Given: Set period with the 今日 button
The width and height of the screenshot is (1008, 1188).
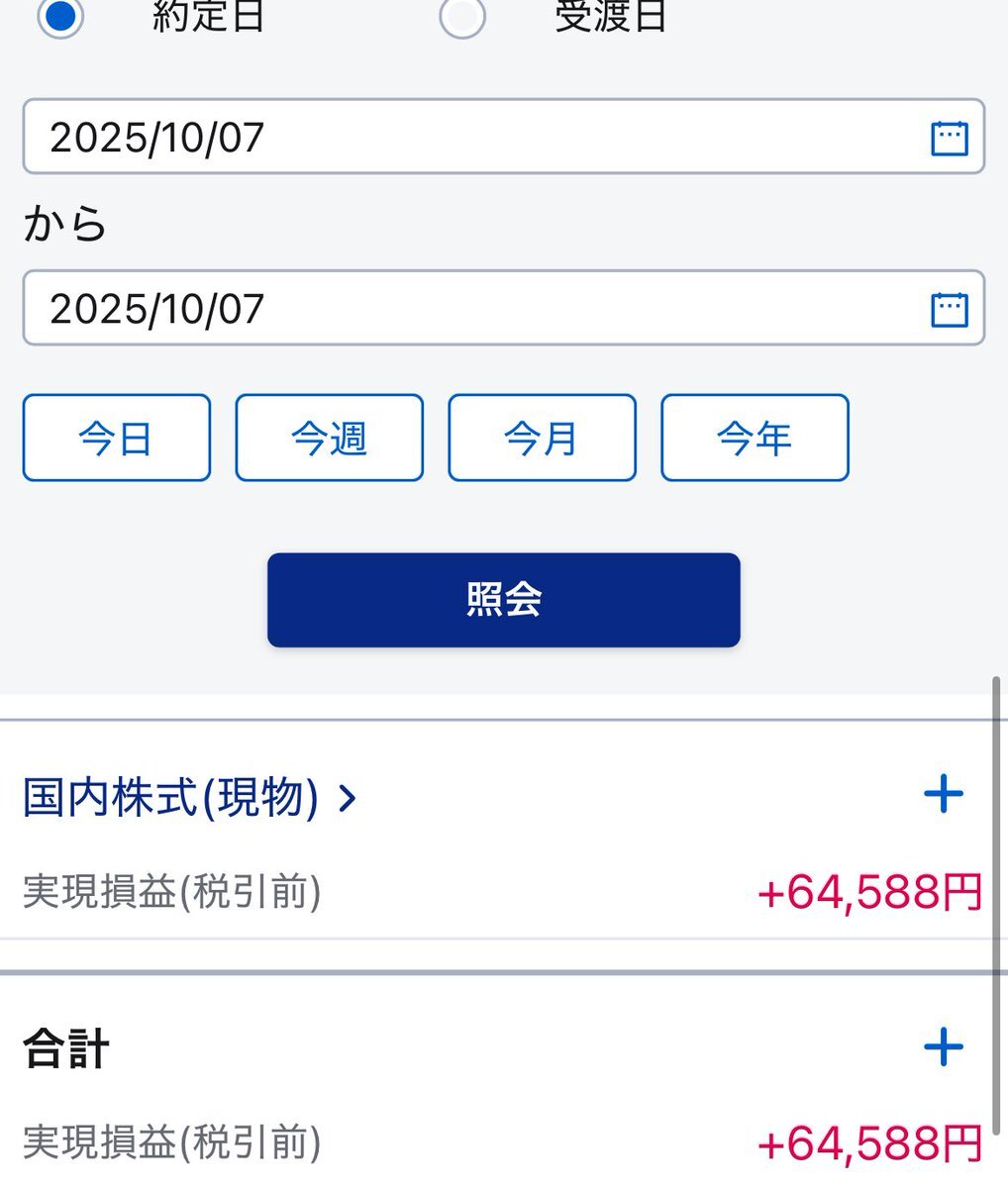Looking at the screenshot, I should tap(117, 438).
